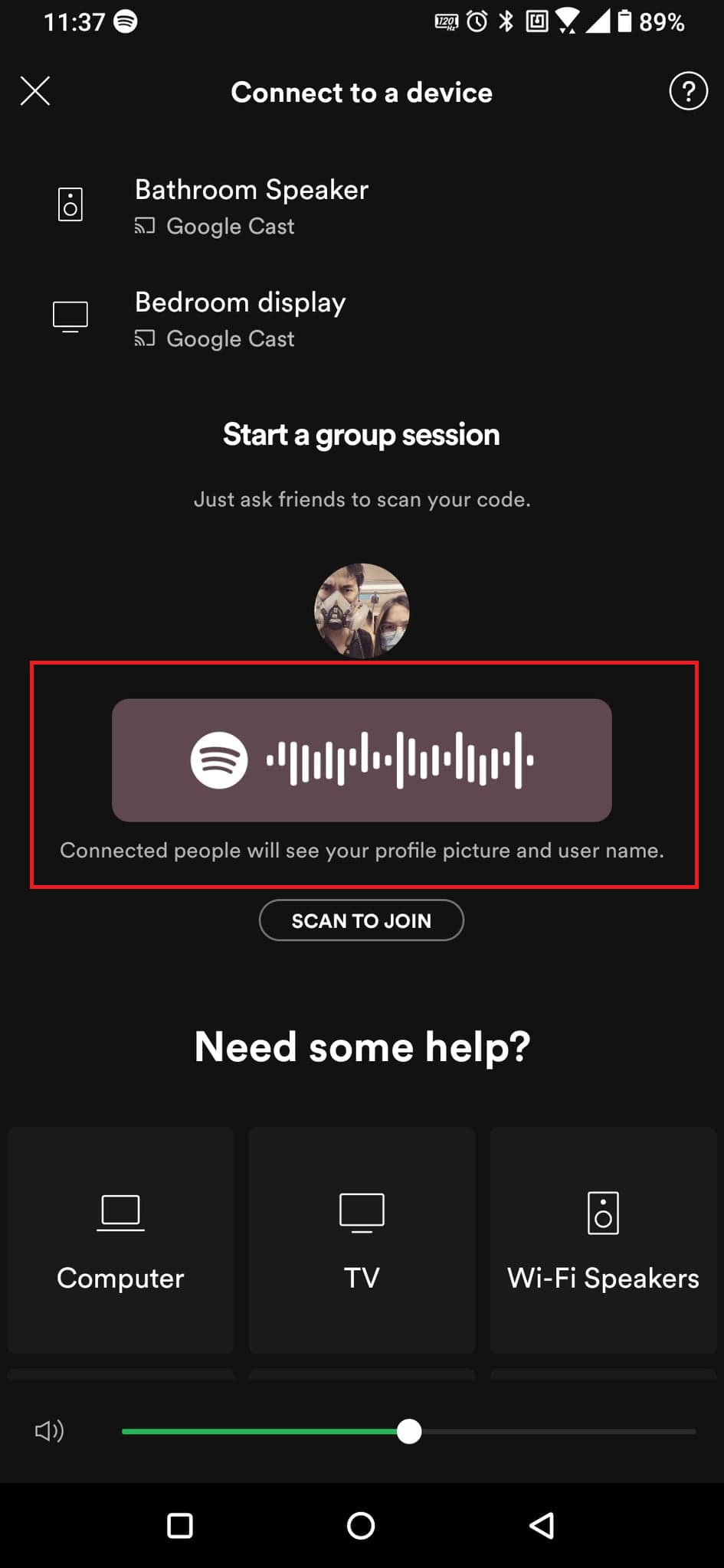Viewport: 724px width, 1568px height.
Task: Open the help question mark icon
Action: (688, 91)
